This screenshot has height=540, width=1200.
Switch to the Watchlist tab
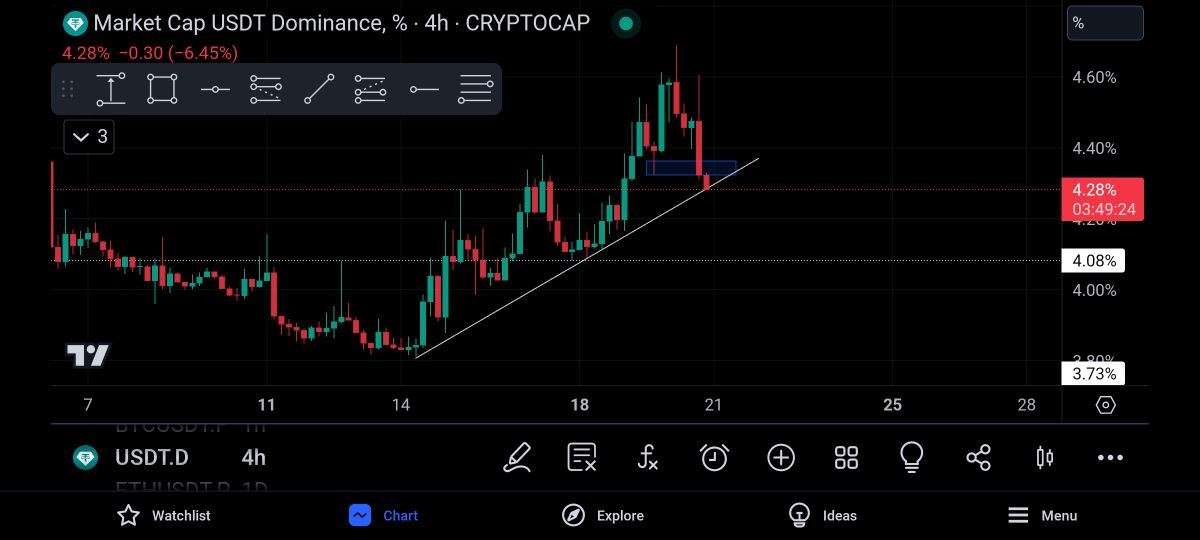coord(164,515)
